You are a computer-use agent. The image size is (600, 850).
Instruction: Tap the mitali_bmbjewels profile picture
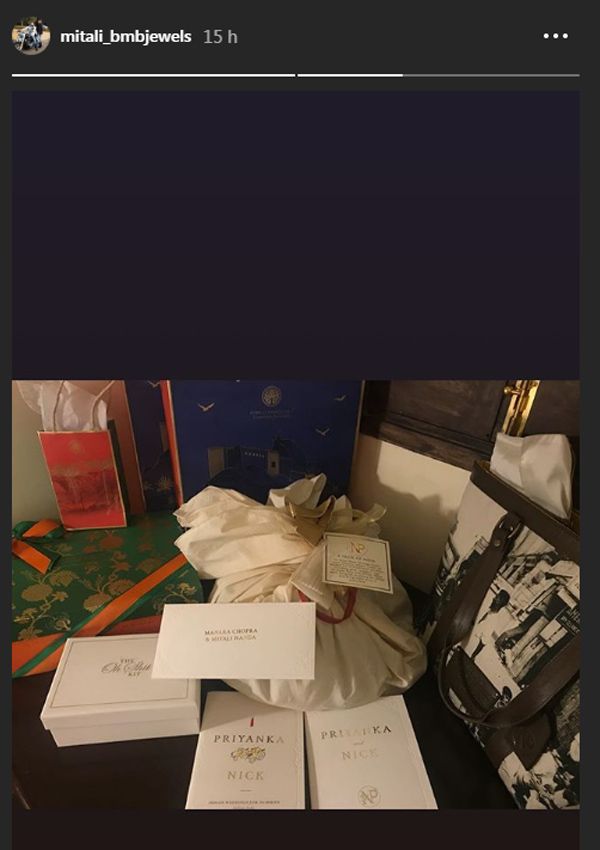click(31, 35)
